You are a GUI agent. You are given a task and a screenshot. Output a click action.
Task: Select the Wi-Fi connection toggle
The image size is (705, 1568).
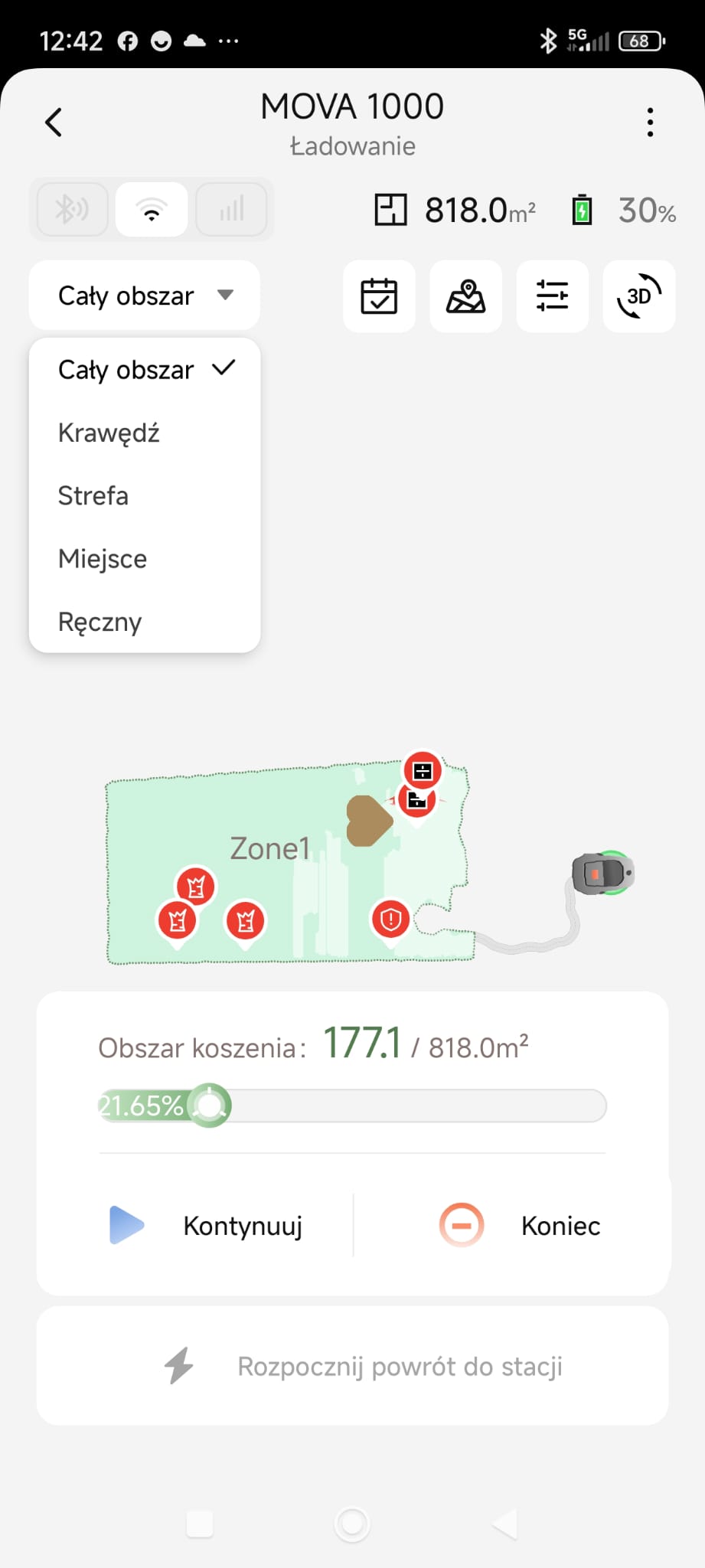pyautogui.click(x=151, y=207)
